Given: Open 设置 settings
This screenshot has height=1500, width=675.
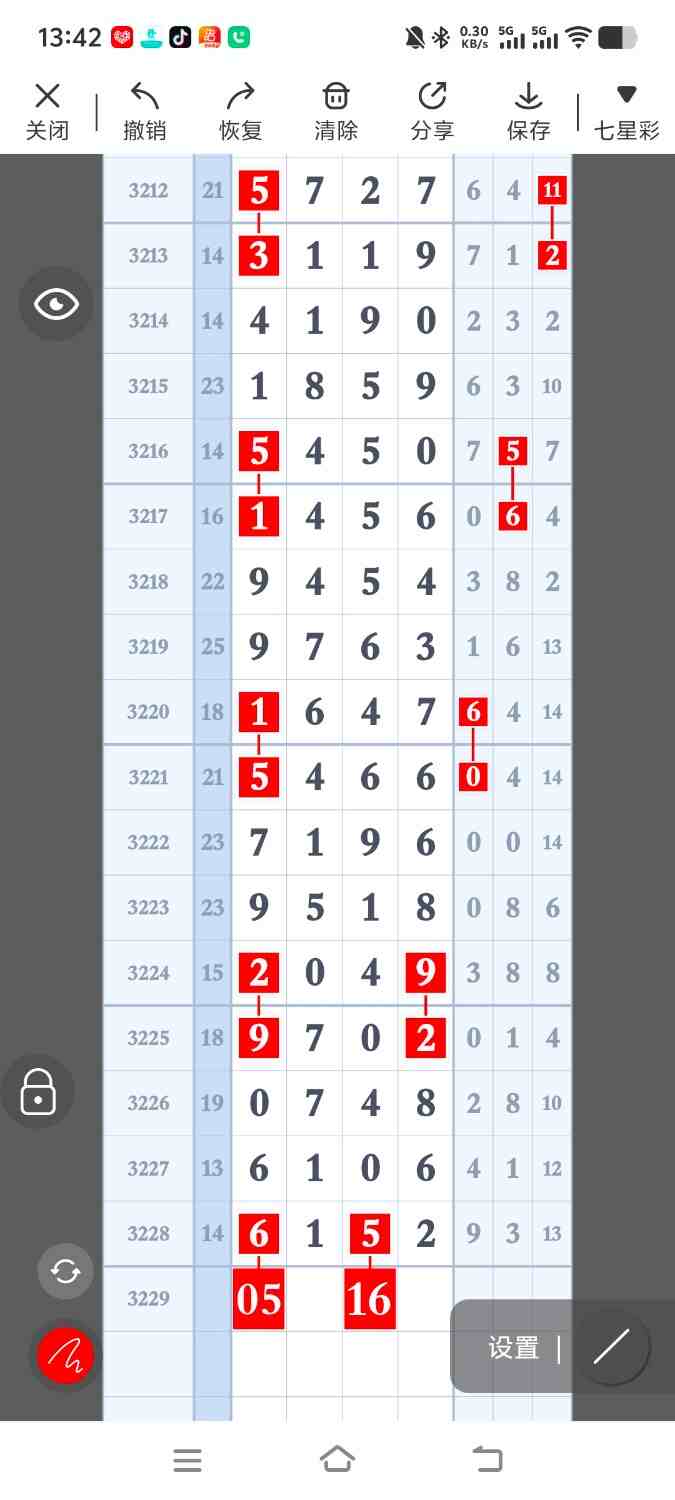Looking at the screenshot, I should click(x=514, y=1348).
